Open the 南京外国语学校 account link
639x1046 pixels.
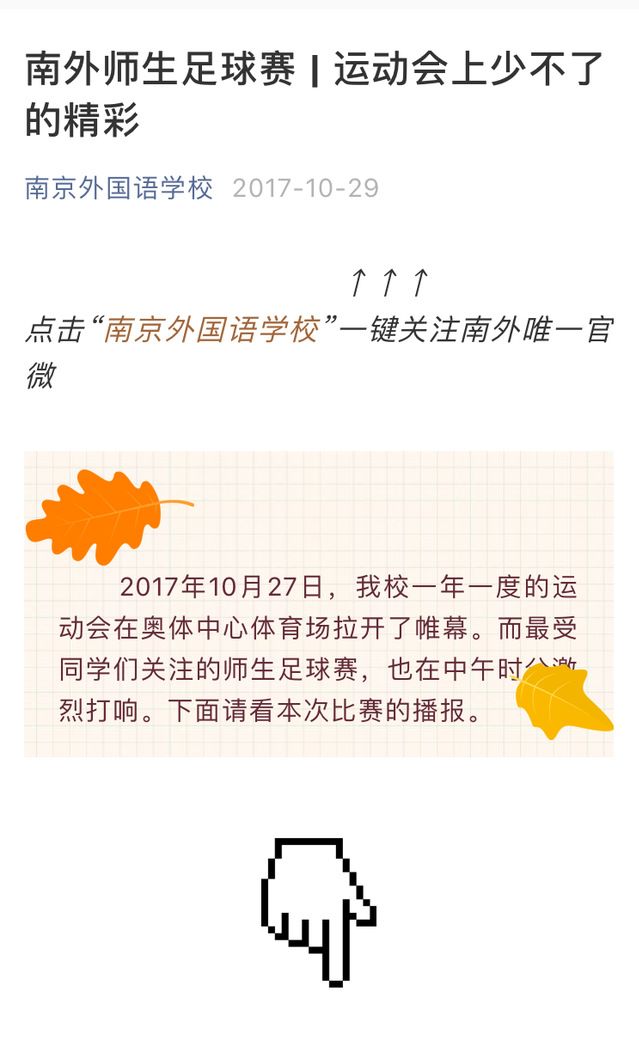(x=119, y=188)
